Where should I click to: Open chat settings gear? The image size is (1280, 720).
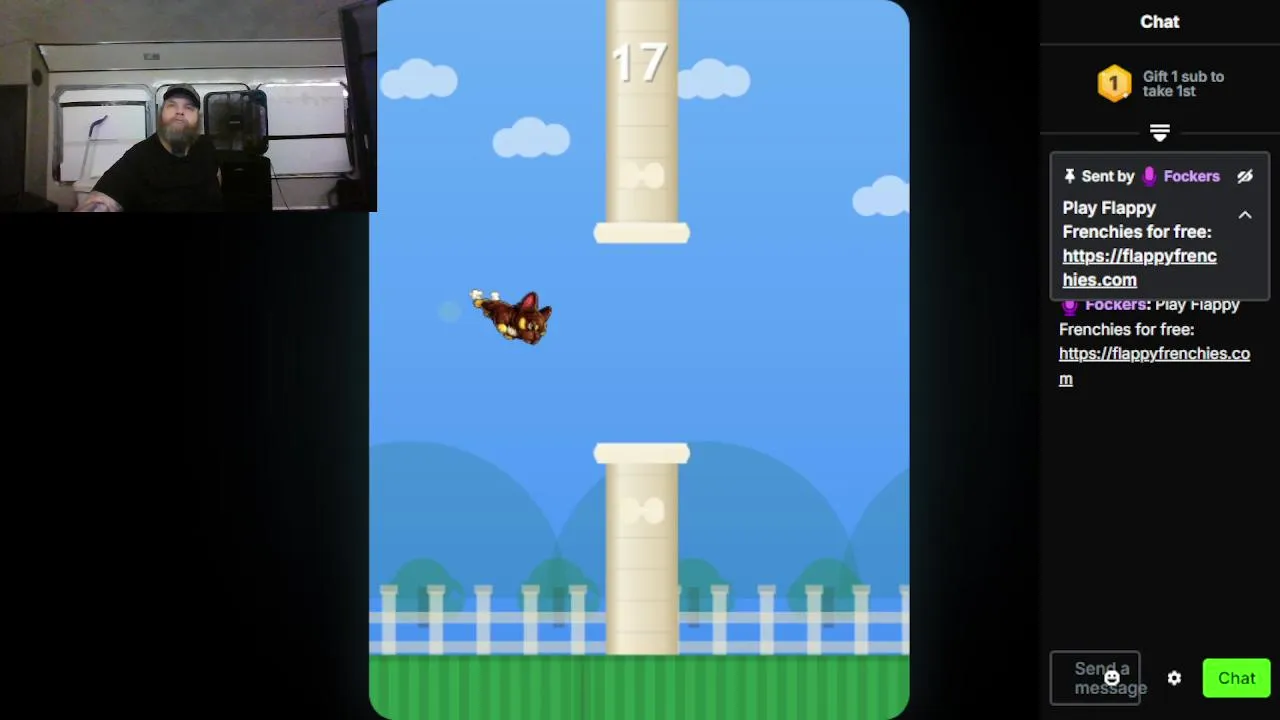[1174, 678]
